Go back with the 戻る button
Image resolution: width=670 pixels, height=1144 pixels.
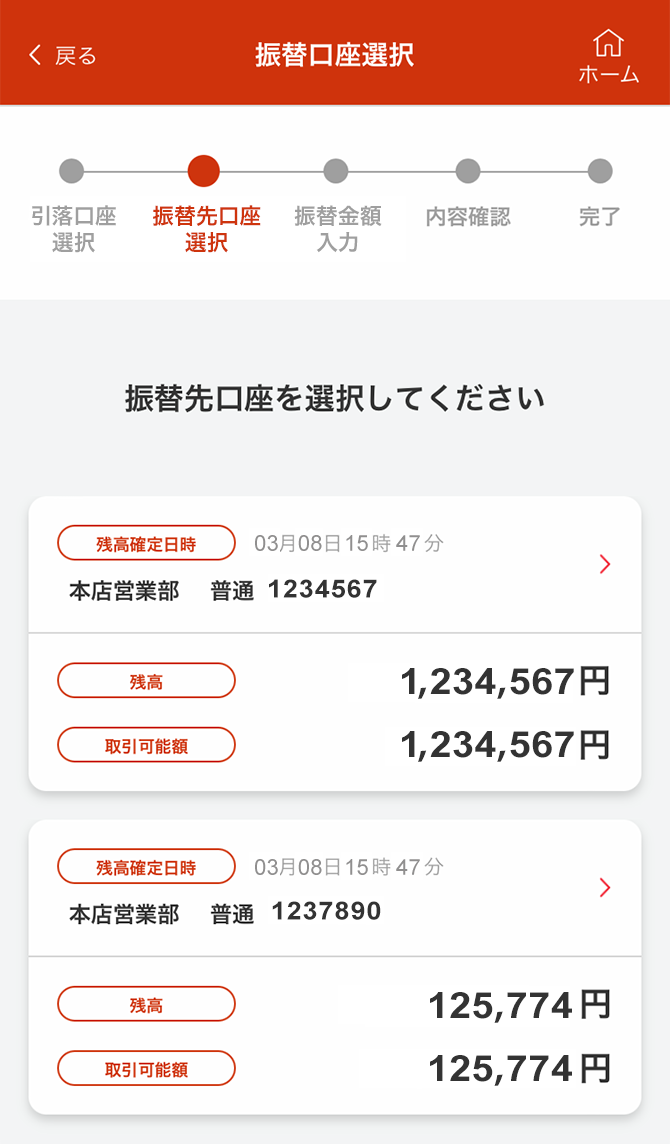pos(62,55)
